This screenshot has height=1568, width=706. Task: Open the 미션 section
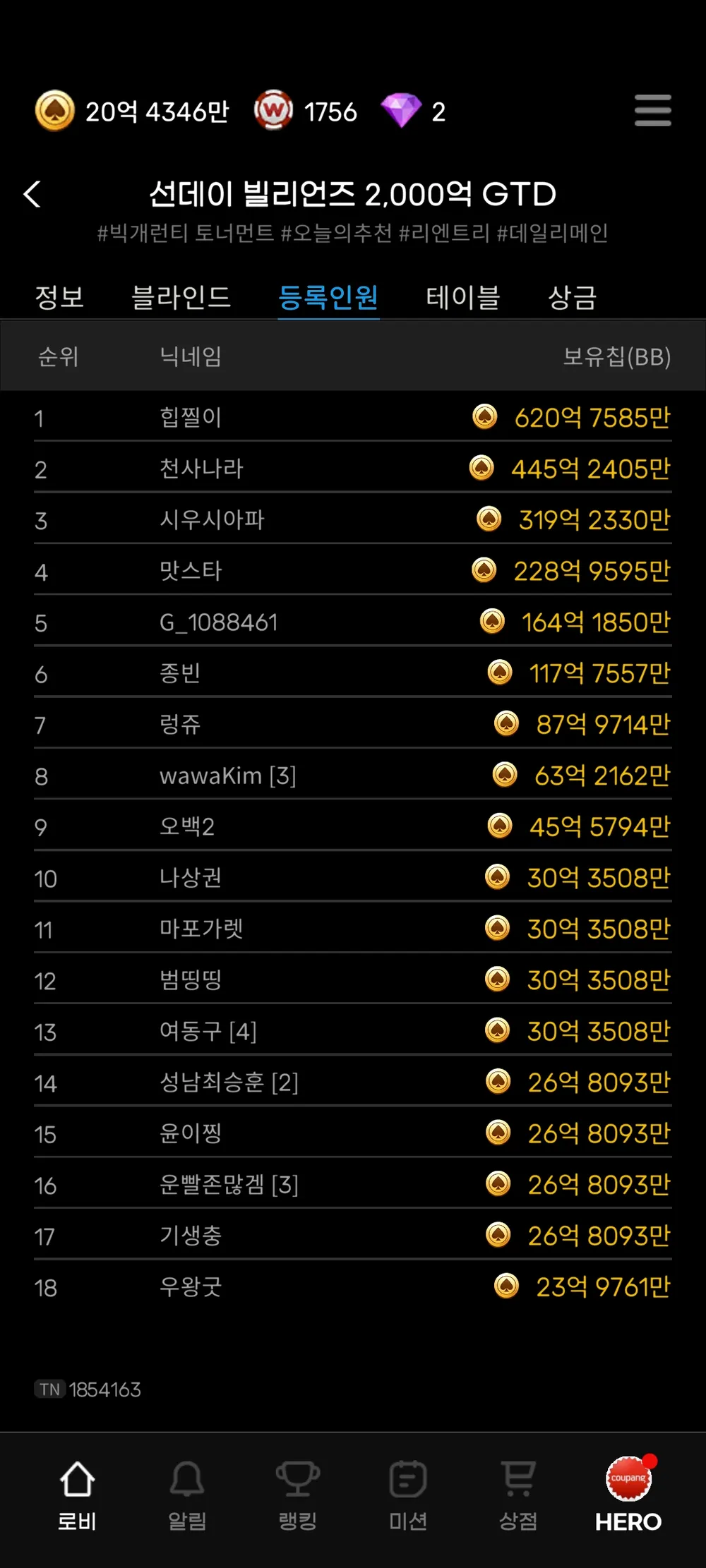(x=408, y=1495)
